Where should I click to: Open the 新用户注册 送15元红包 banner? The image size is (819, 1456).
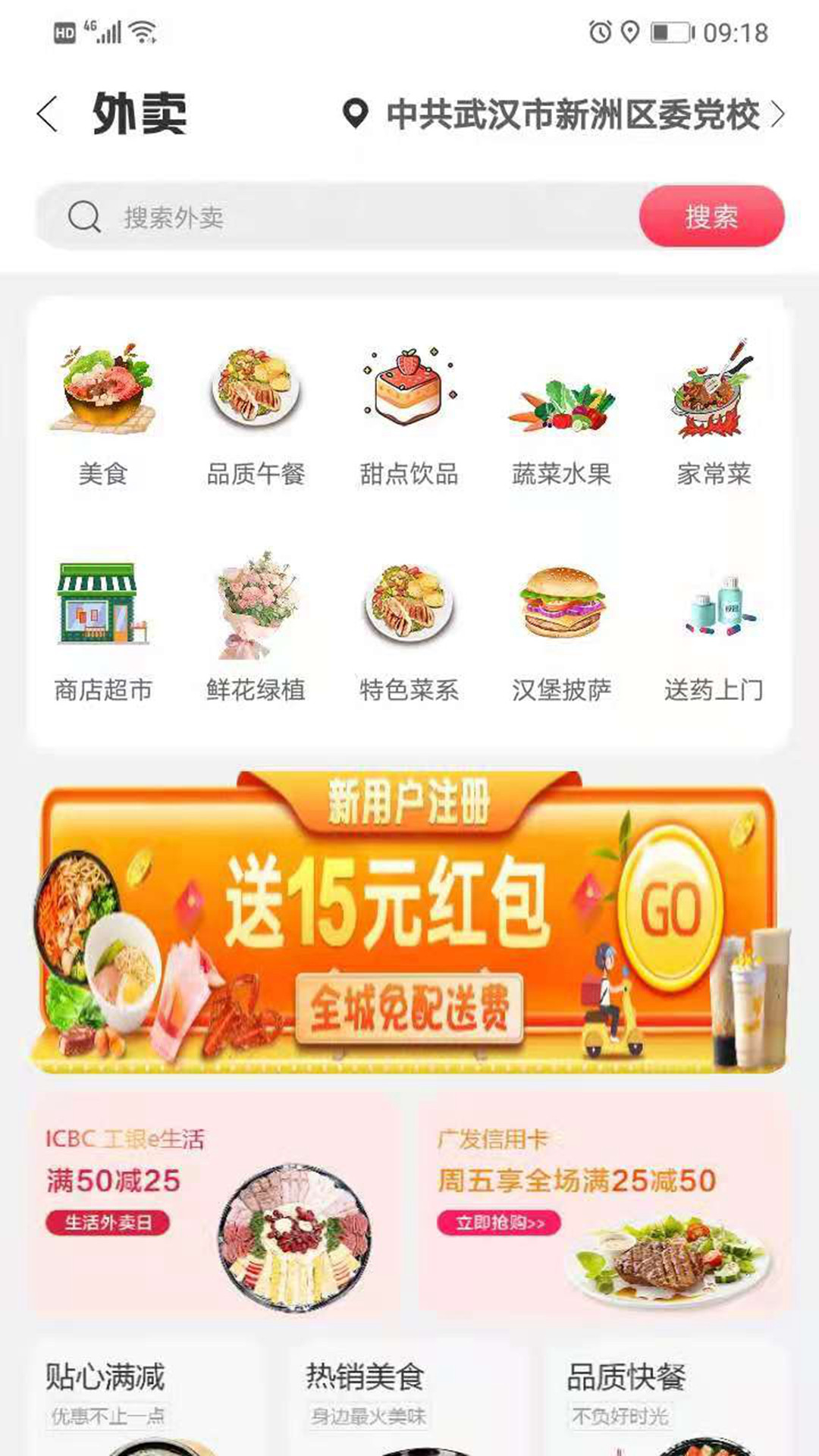pyautogui.click(x=409, y=921)
